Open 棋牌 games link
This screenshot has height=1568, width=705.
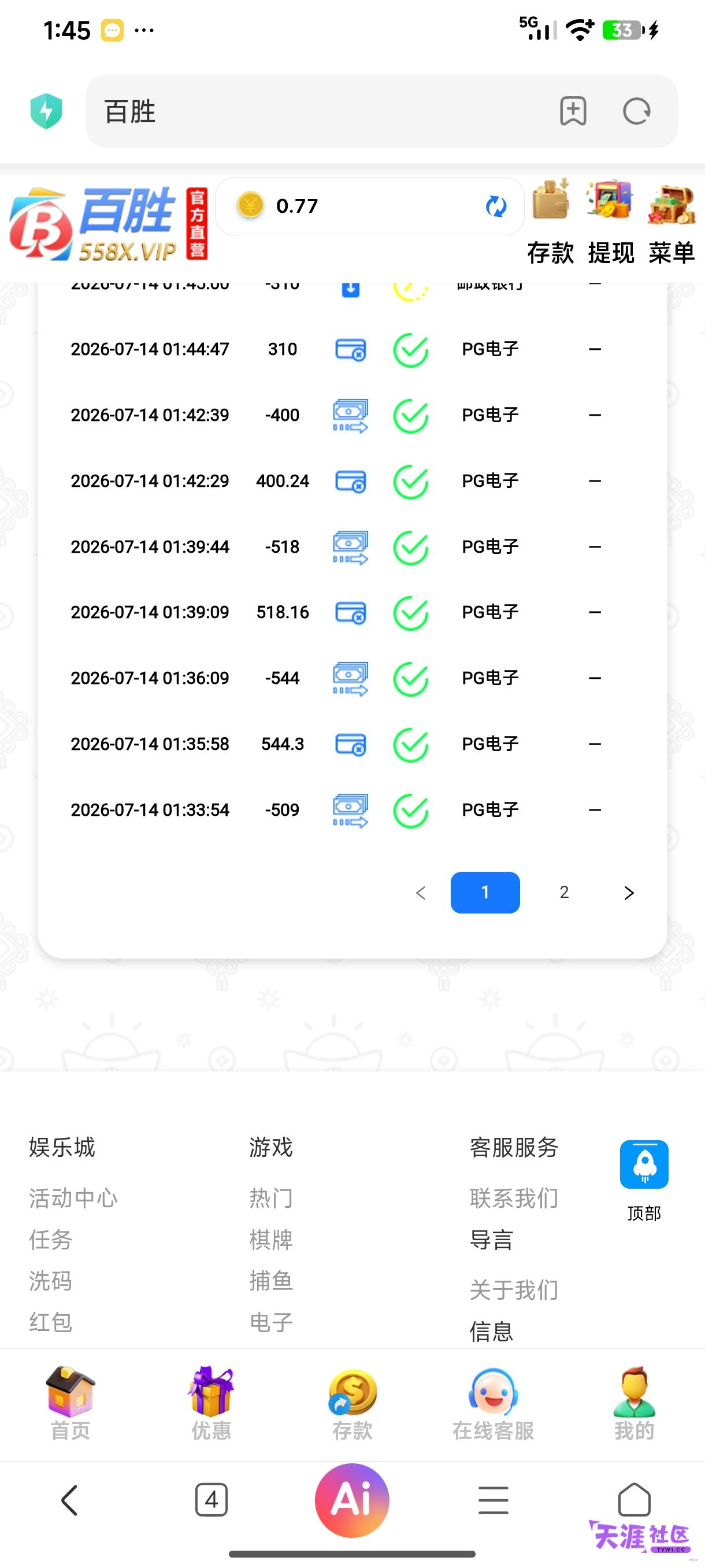(x=270, y=1239)
